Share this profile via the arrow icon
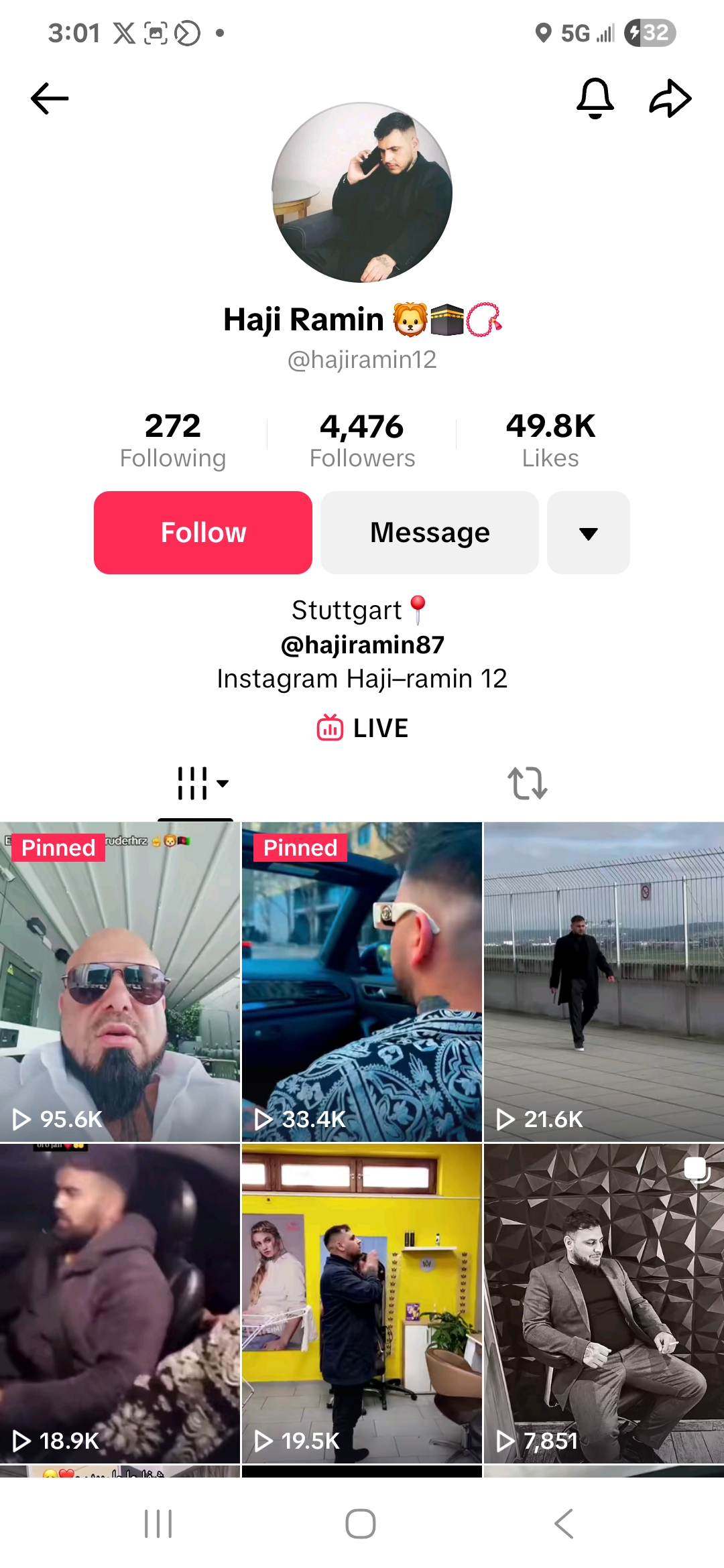This screenshot has height=1568, width=724. point(670,99)
